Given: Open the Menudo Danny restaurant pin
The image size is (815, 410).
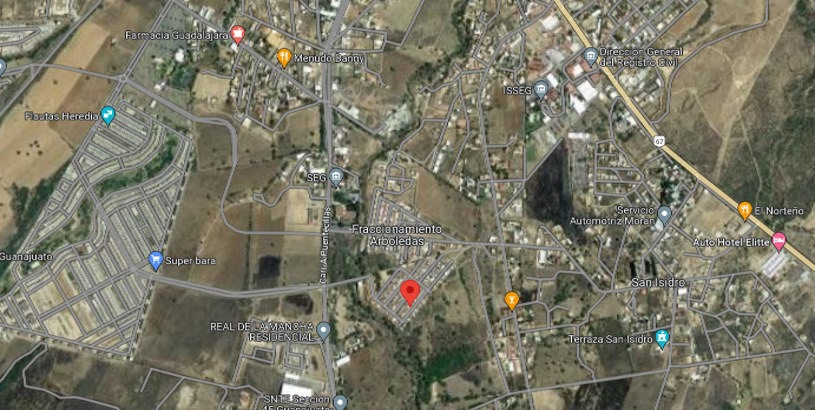Looking at the screenshot, I should pos(284,57).
